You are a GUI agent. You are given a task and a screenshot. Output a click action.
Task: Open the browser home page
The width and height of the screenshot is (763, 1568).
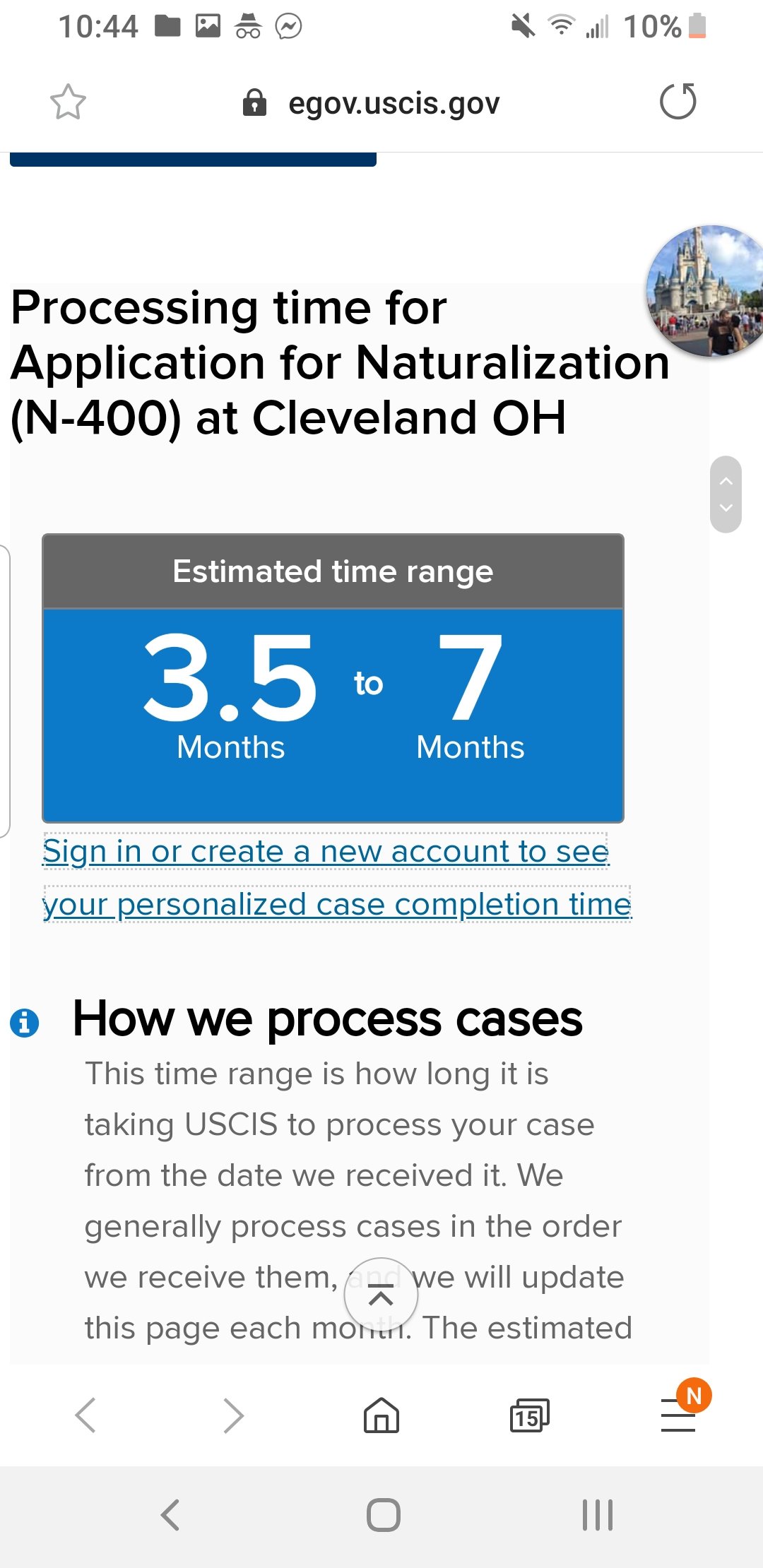point(381,1415)
